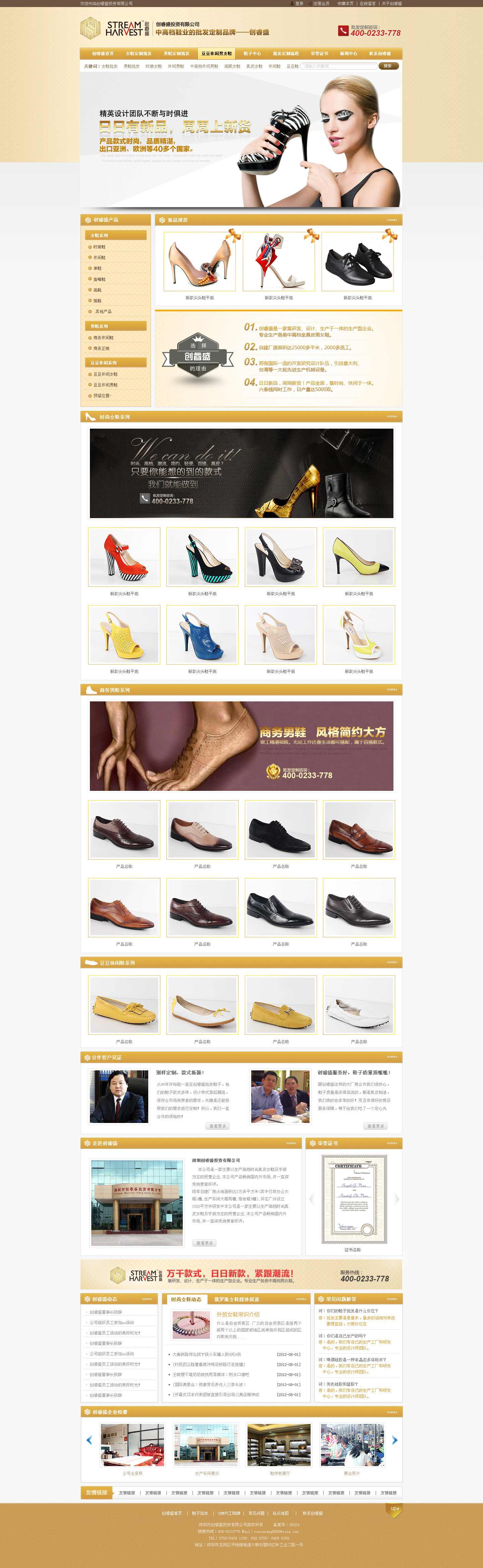View MORE+ in the 新品推荐 section
The width and height of the screenshot is (483, 1568).
click(x=392, y=220)
